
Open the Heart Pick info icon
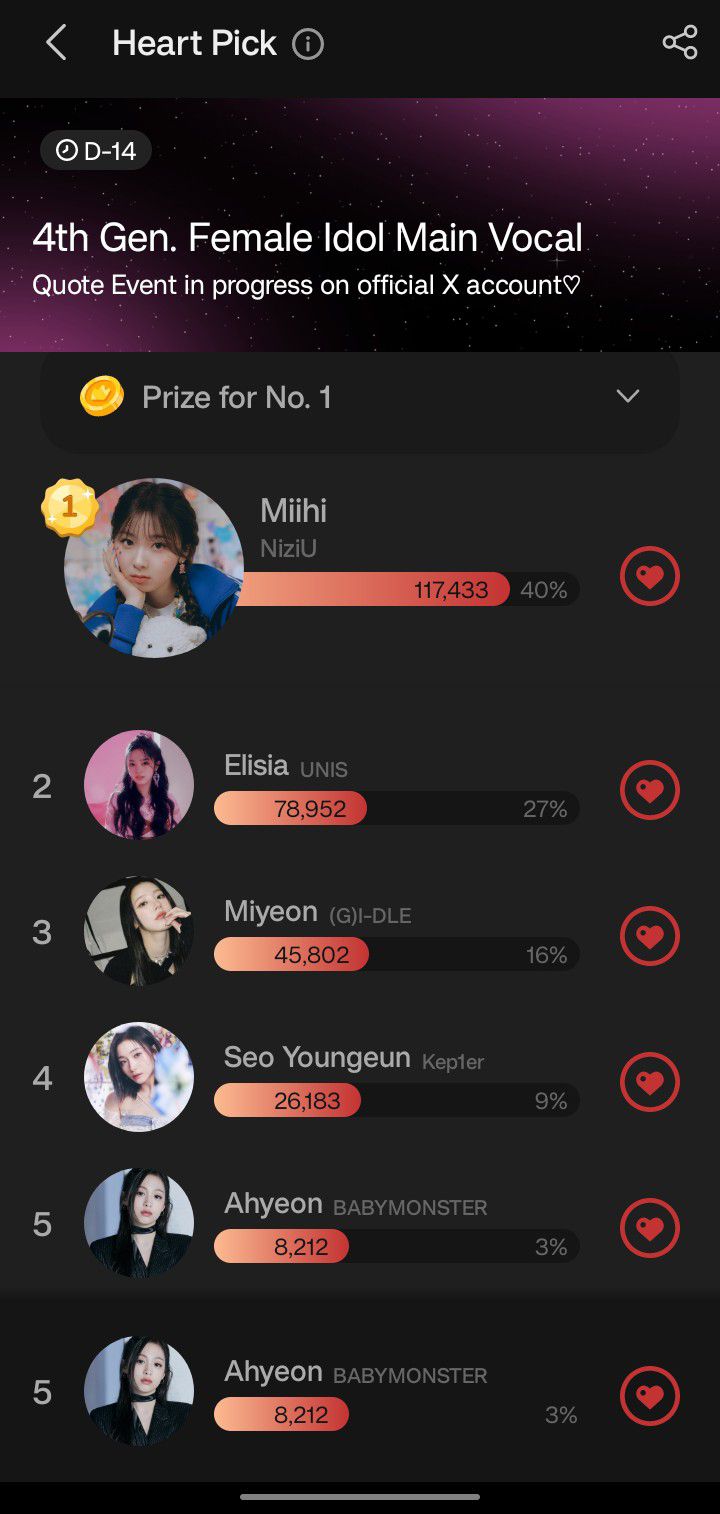308,44
